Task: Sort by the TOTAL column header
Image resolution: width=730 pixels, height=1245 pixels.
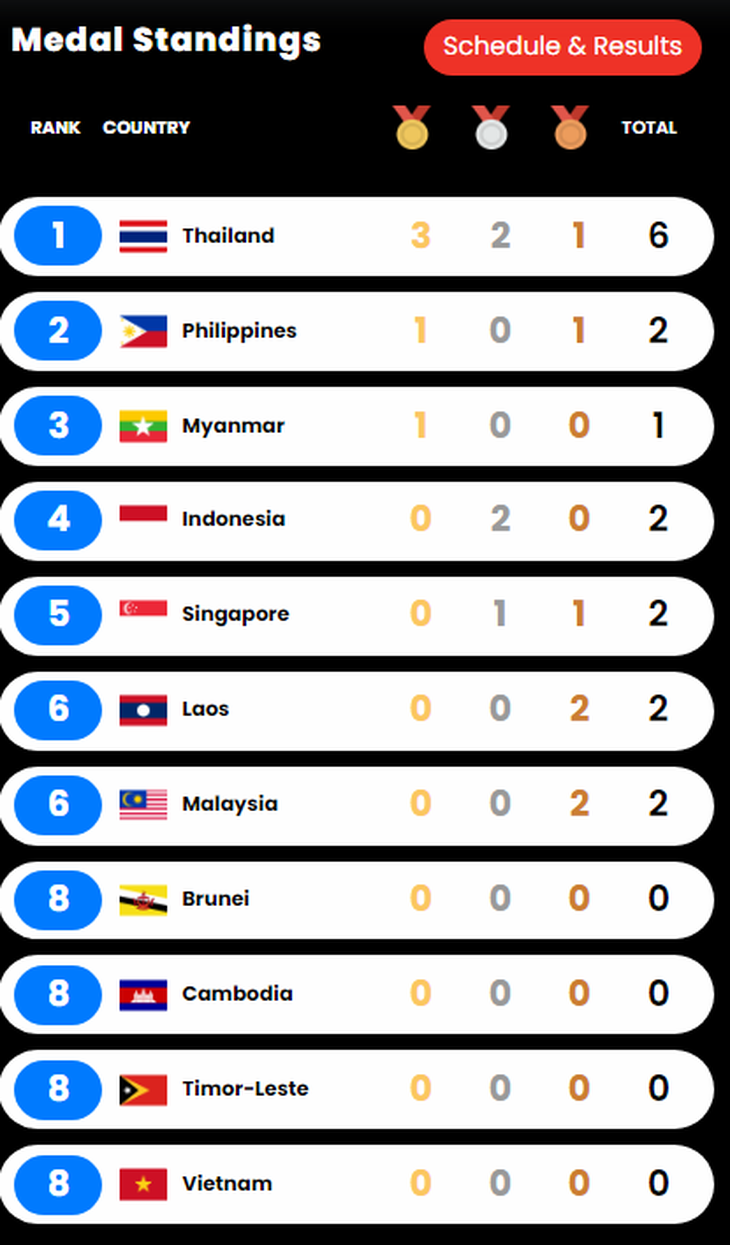Action: pyautogui.click(x=649, y=128)
